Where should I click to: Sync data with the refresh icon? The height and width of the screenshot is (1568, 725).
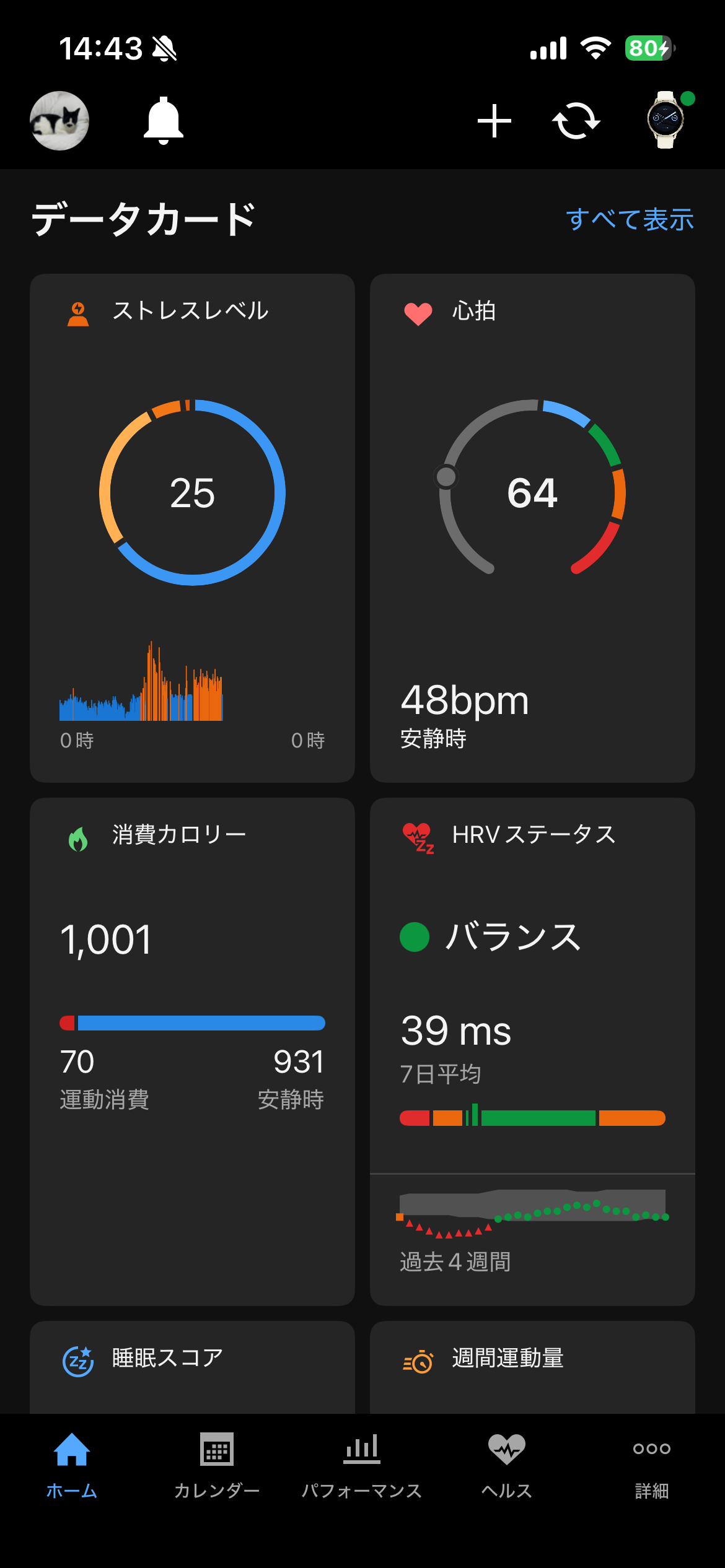tap(576, 121)
